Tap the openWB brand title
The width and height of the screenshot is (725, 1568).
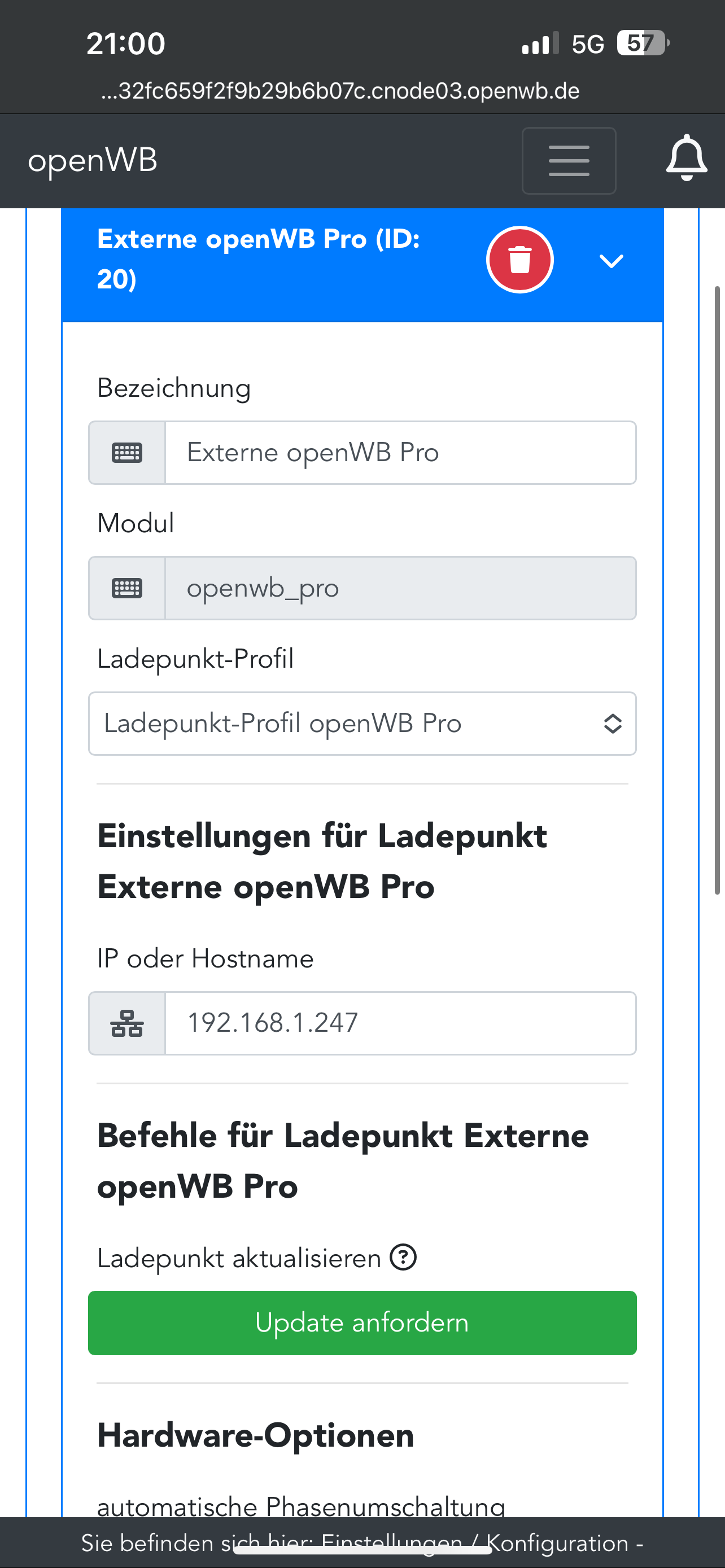[93, 161]
